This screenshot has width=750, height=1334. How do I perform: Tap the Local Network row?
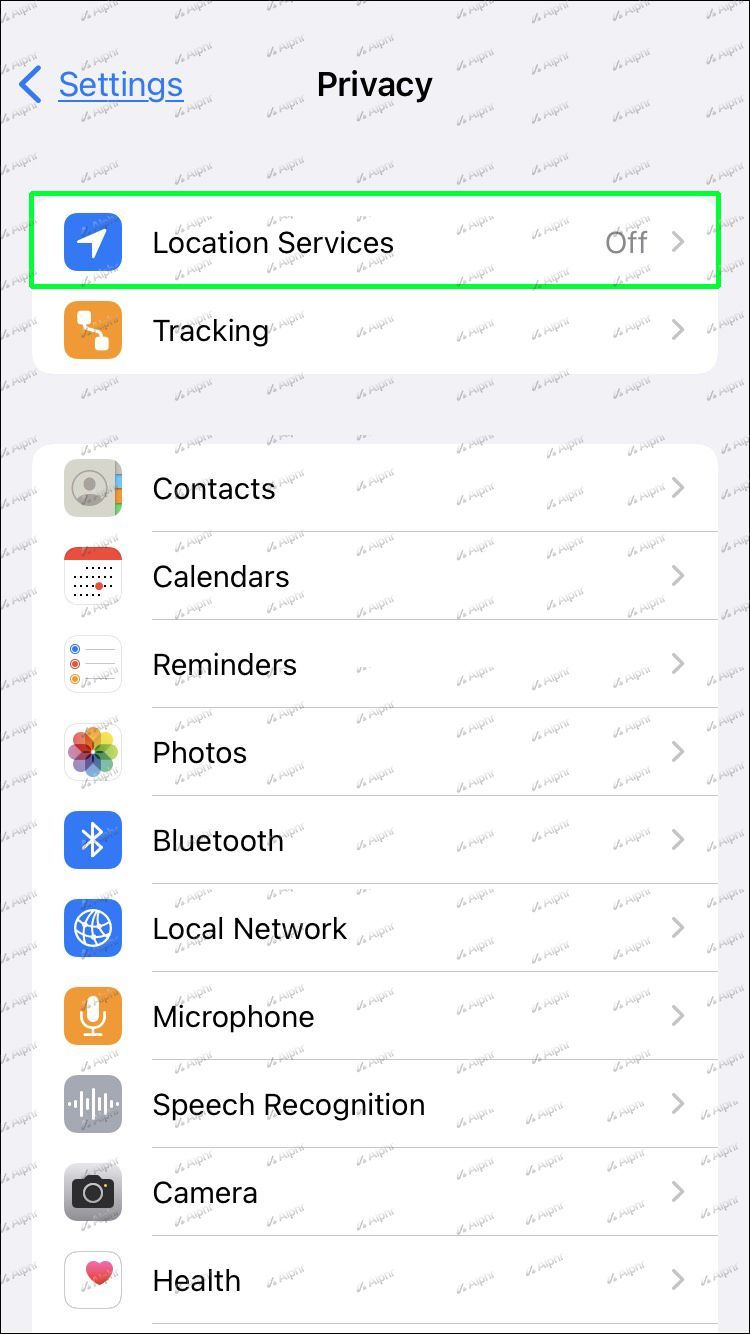[375, 928]
